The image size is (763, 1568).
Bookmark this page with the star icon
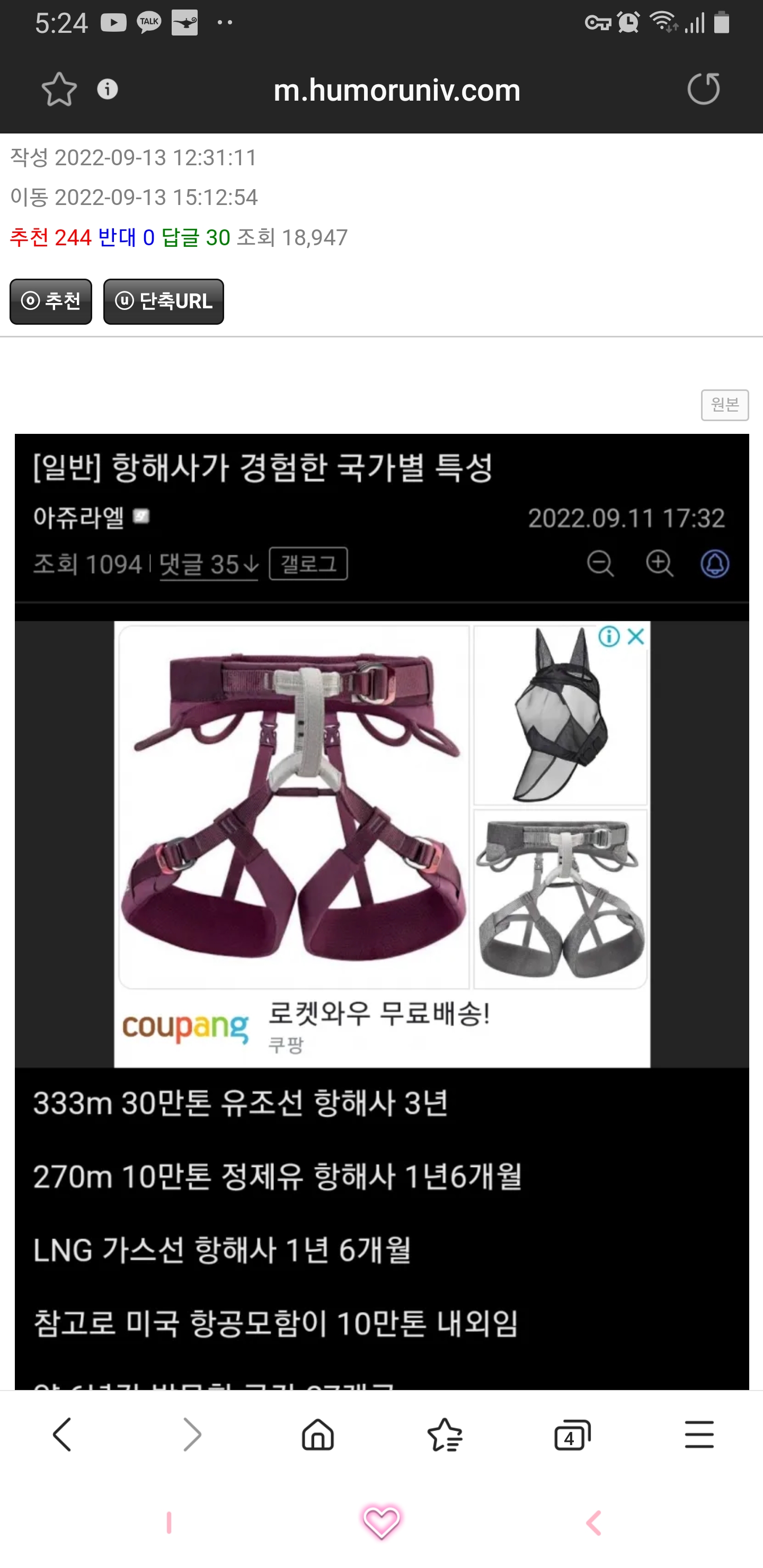[x=59, y=90]
